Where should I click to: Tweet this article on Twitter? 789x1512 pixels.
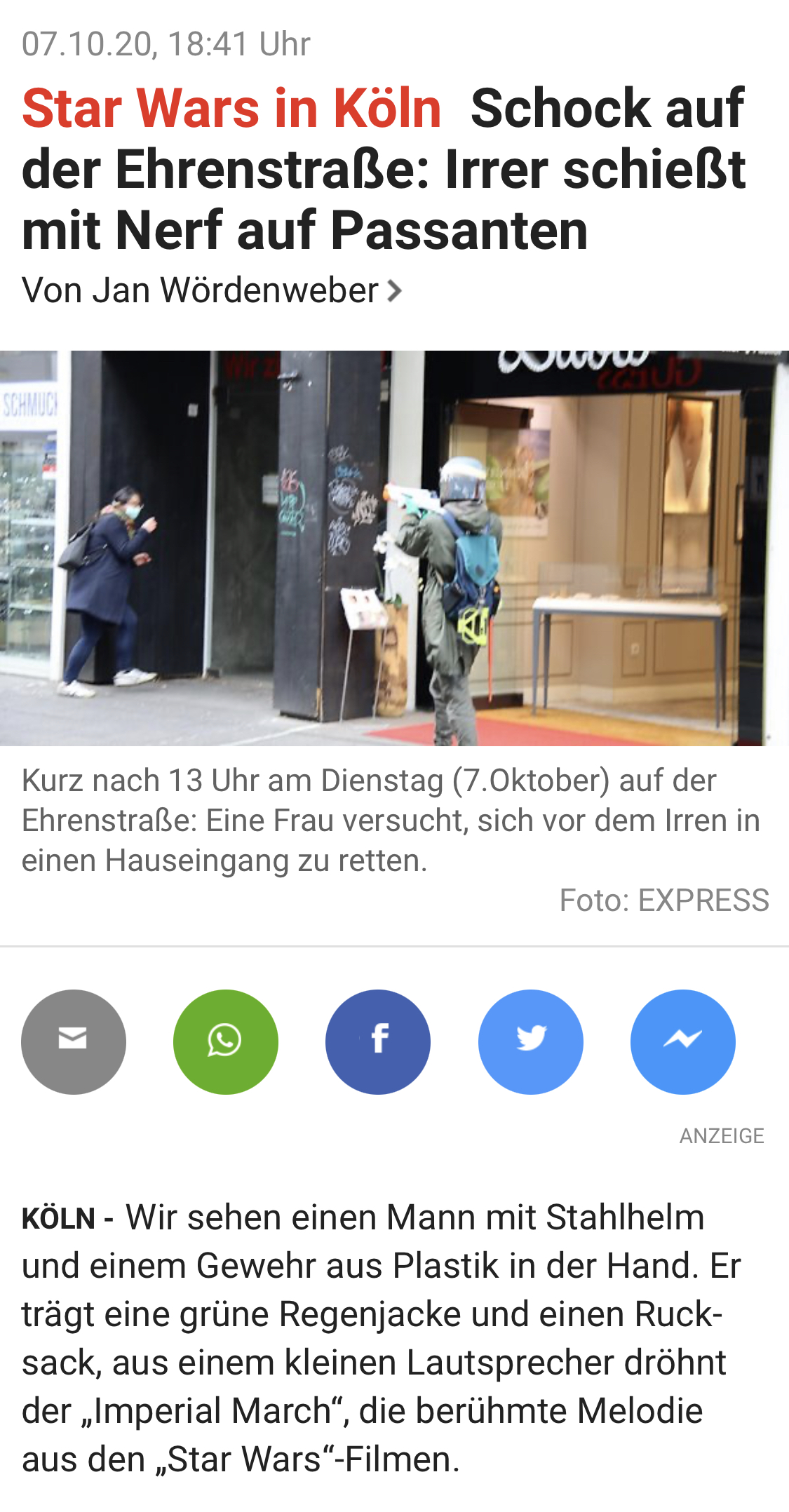tap(531, 1041)
